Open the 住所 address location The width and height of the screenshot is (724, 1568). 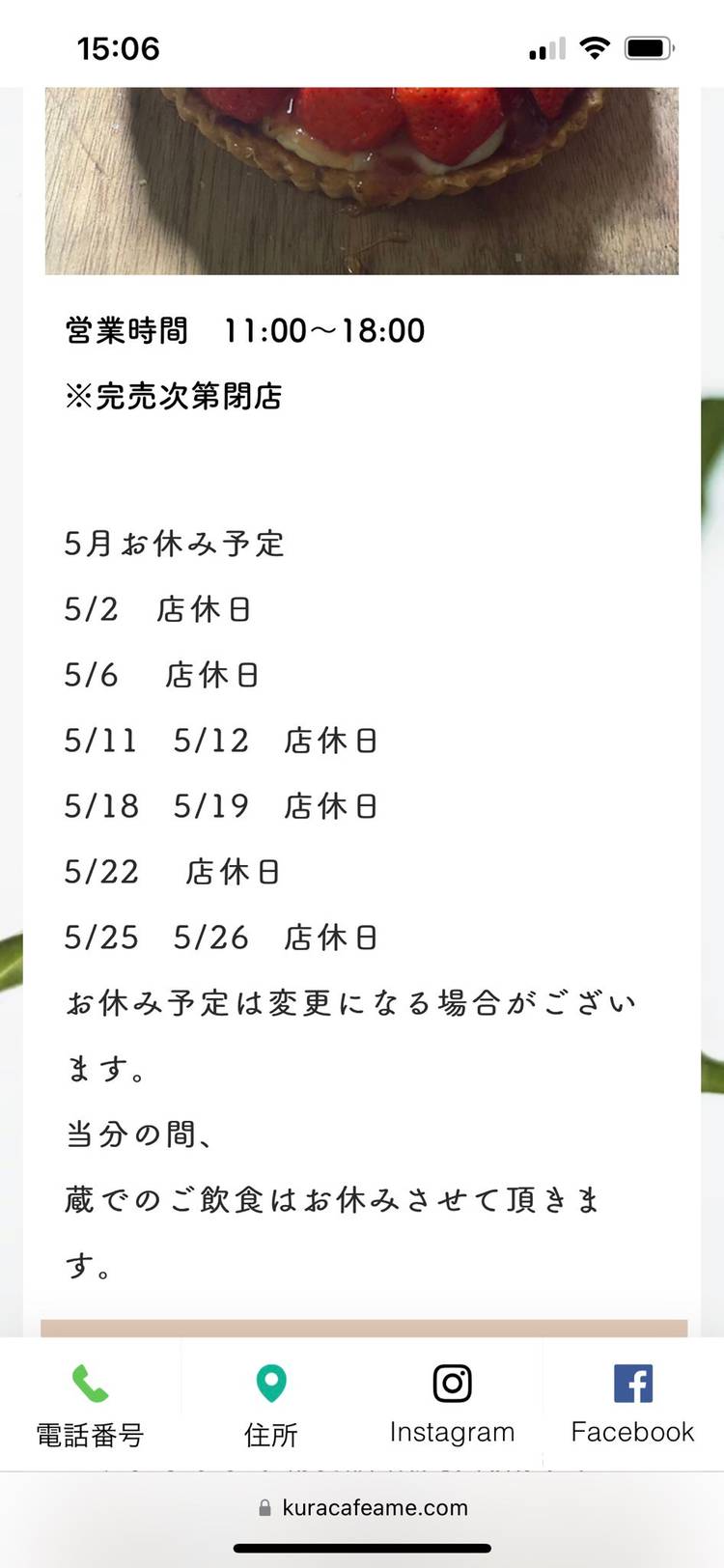click(271, 1405)
